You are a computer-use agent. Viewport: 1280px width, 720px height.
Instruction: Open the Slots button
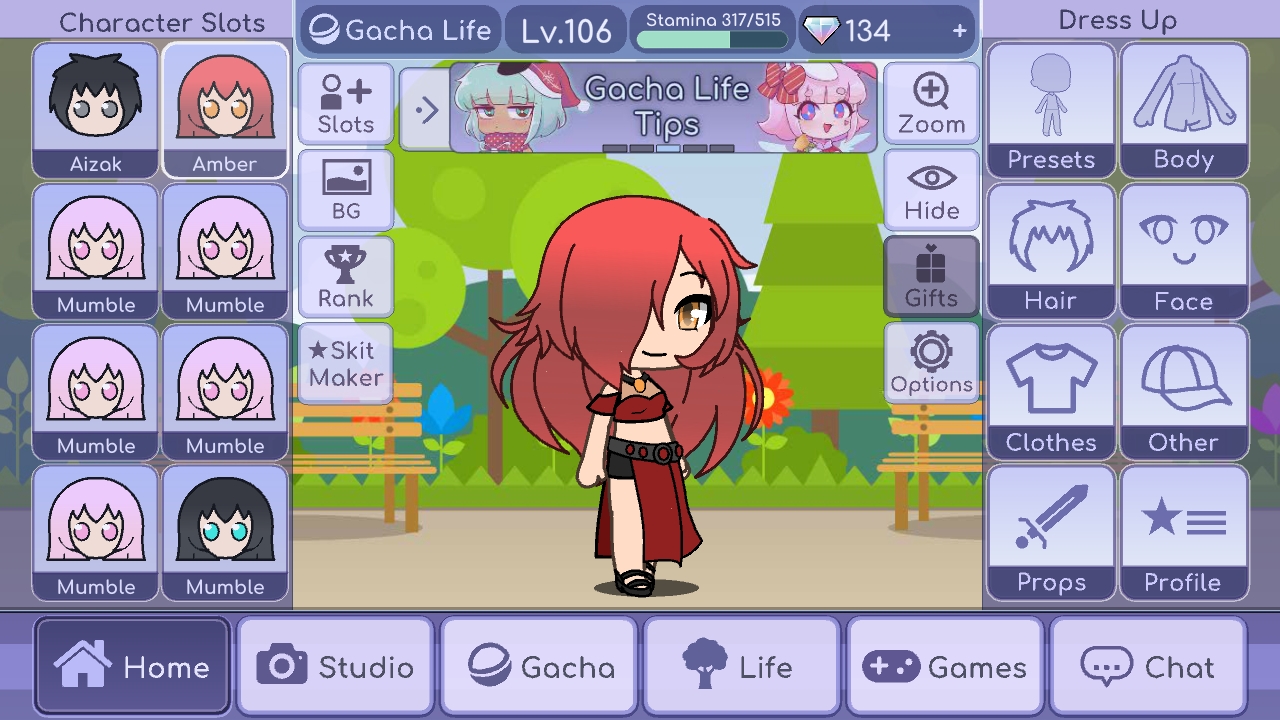pyautogui.click(x=346, y=104)
